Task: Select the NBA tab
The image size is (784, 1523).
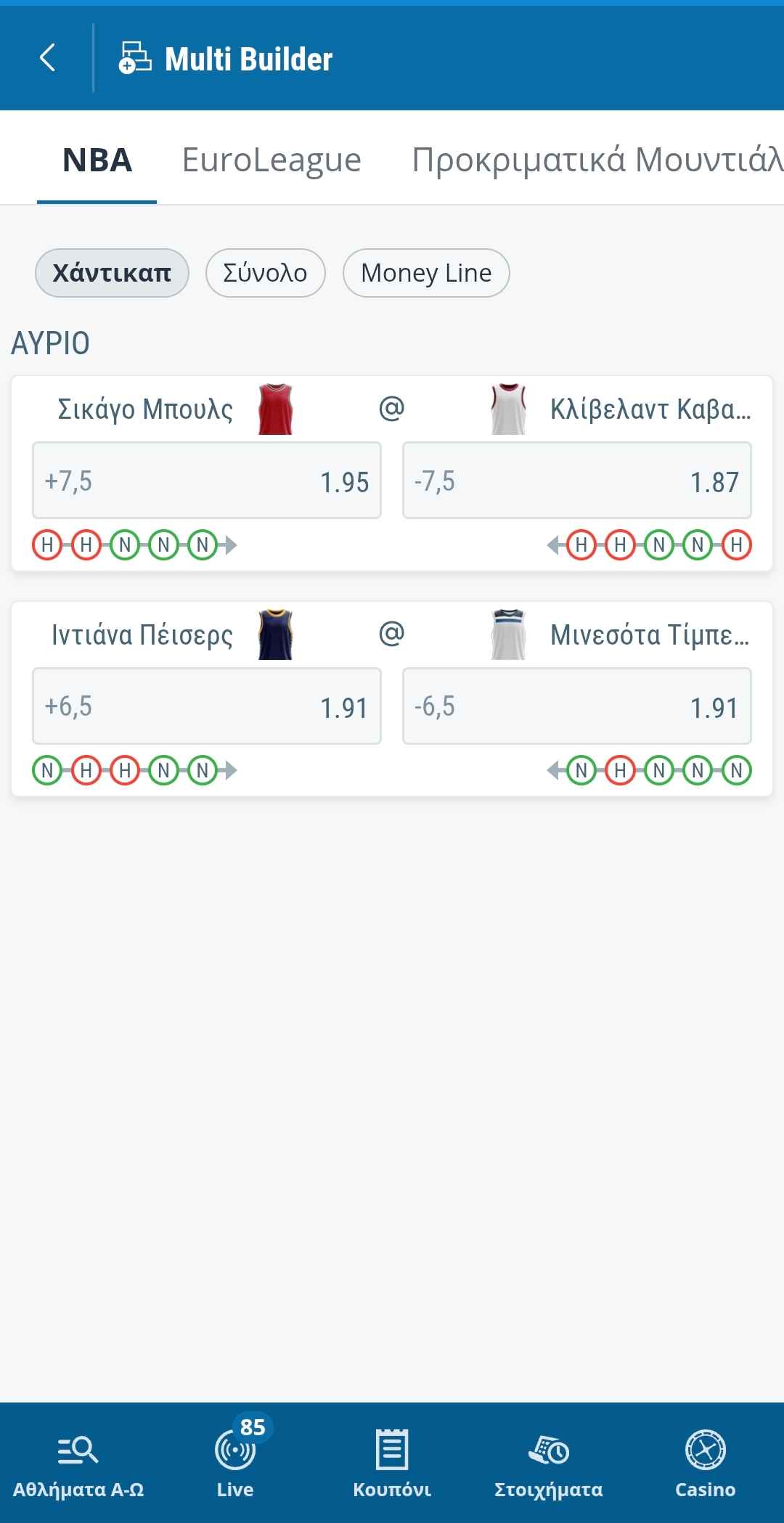Action: tap(97, 160)
